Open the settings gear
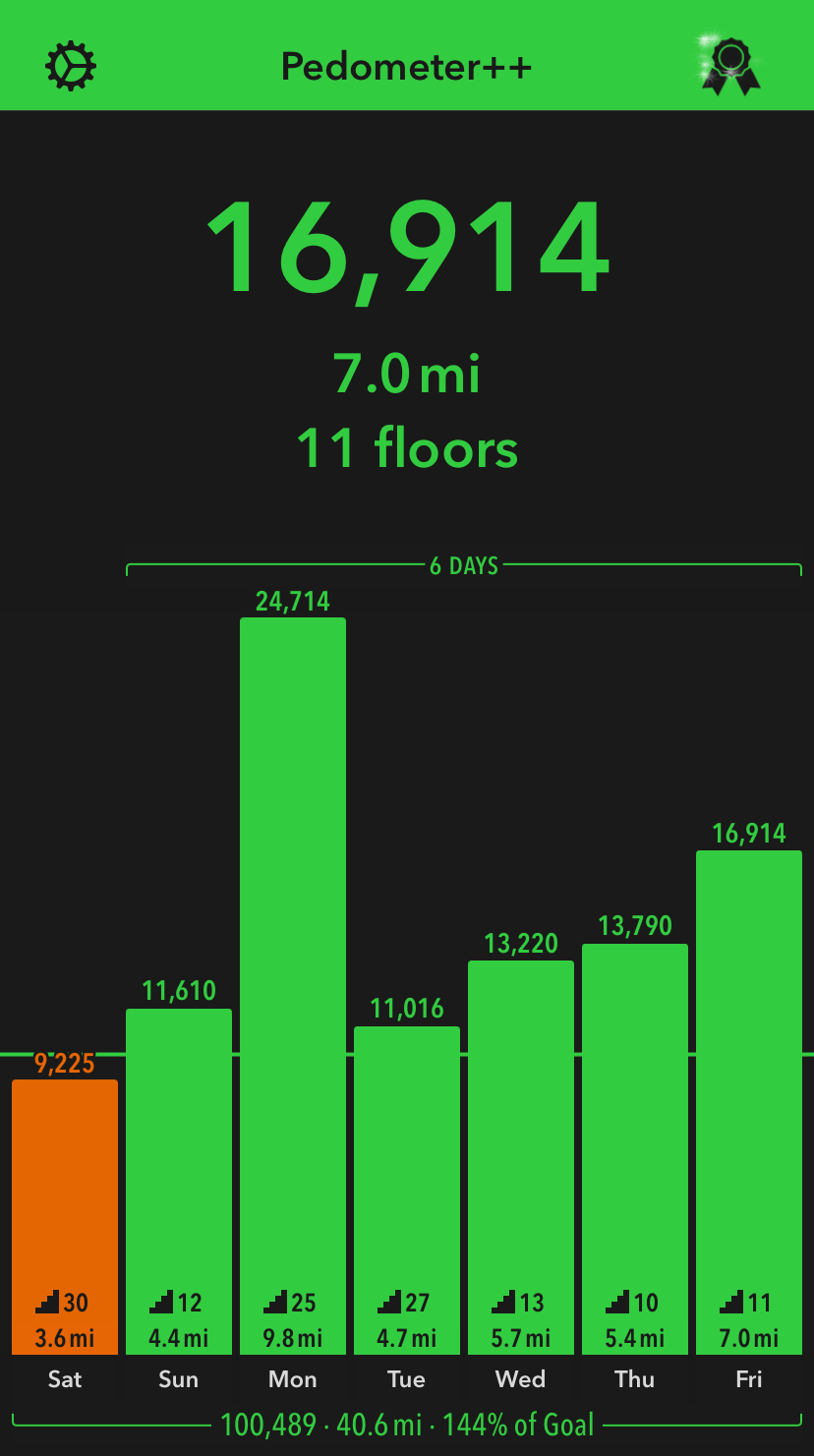814x1456 pixels. click(x=71, y=67)
